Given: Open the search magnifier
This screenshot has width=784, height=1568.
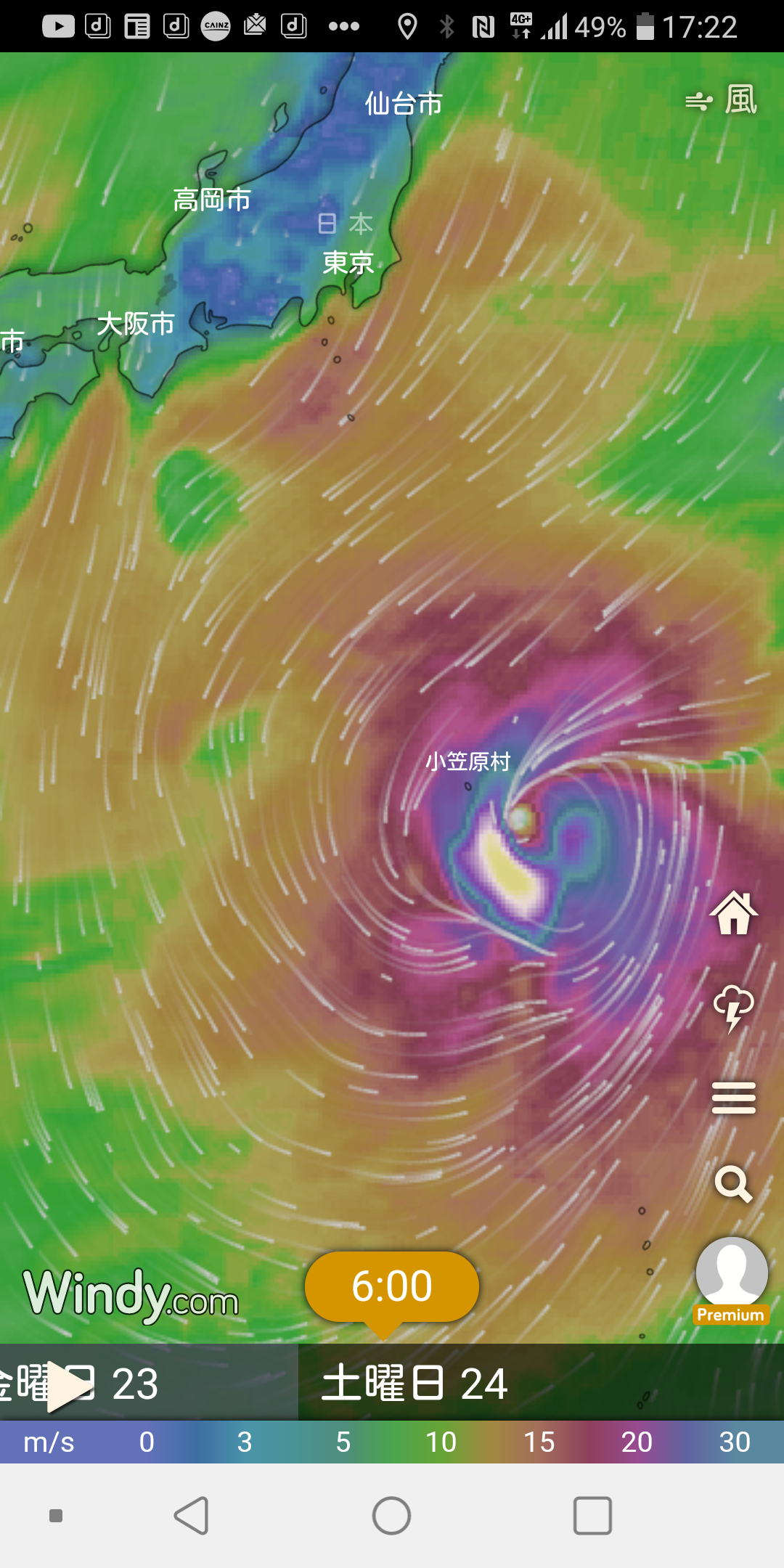Looking at the screenshot, I should pyautogui.click(x=733, y=1184).
